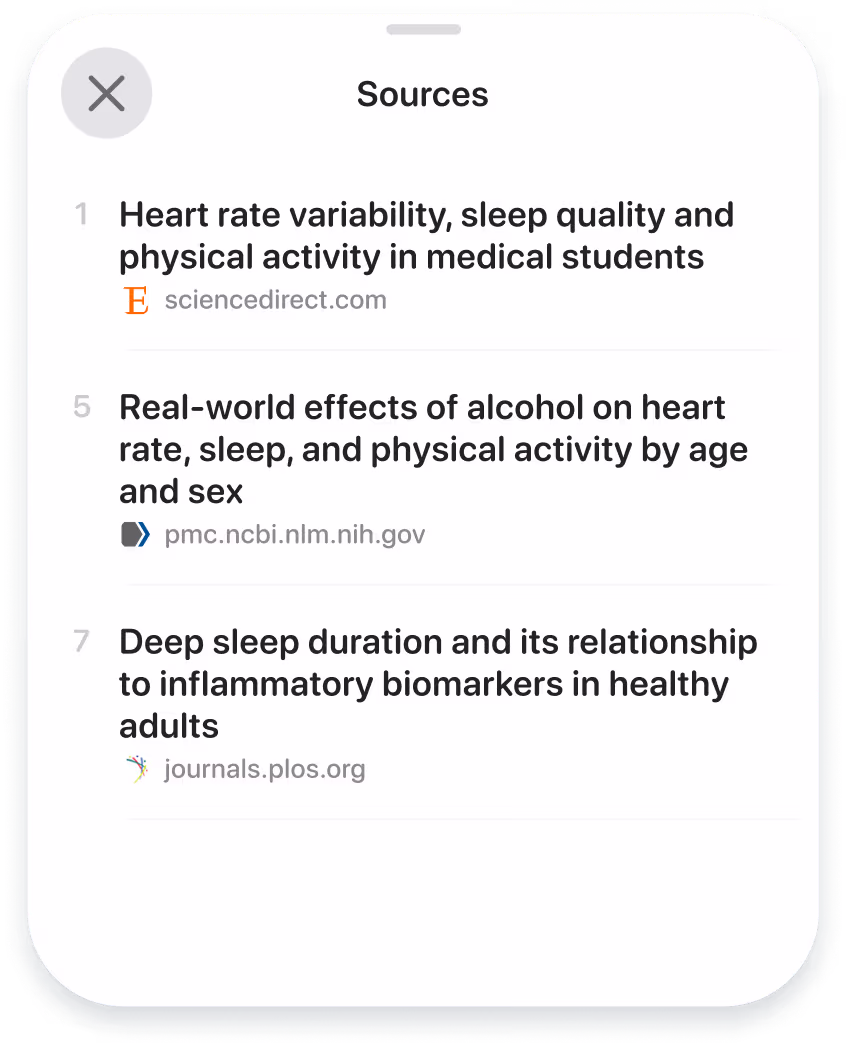
Task: Click the pmc.ncbi.nlm.nih.gov domain link
Action: click(x=295, y=535)
